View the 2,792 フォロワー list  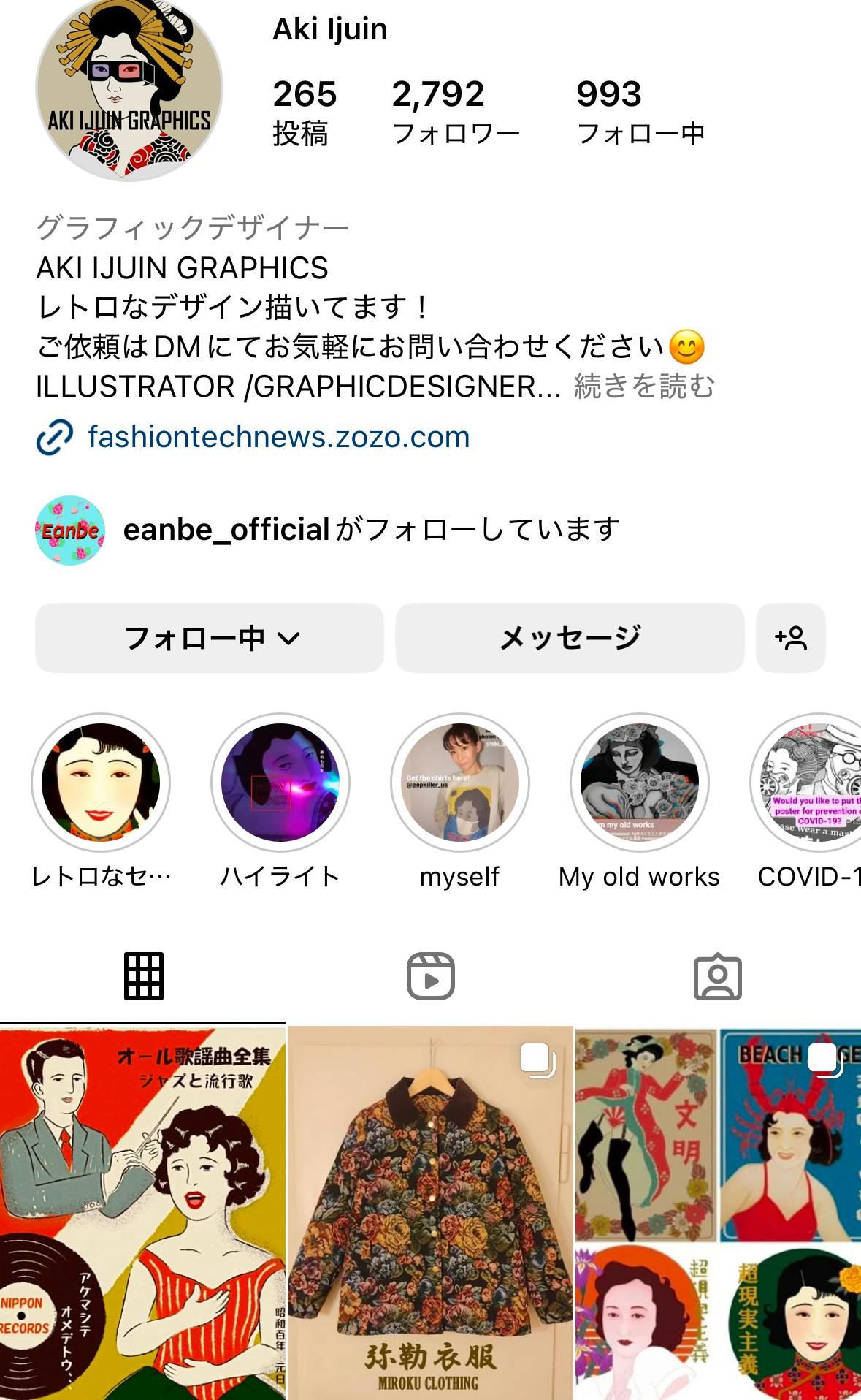455,112
